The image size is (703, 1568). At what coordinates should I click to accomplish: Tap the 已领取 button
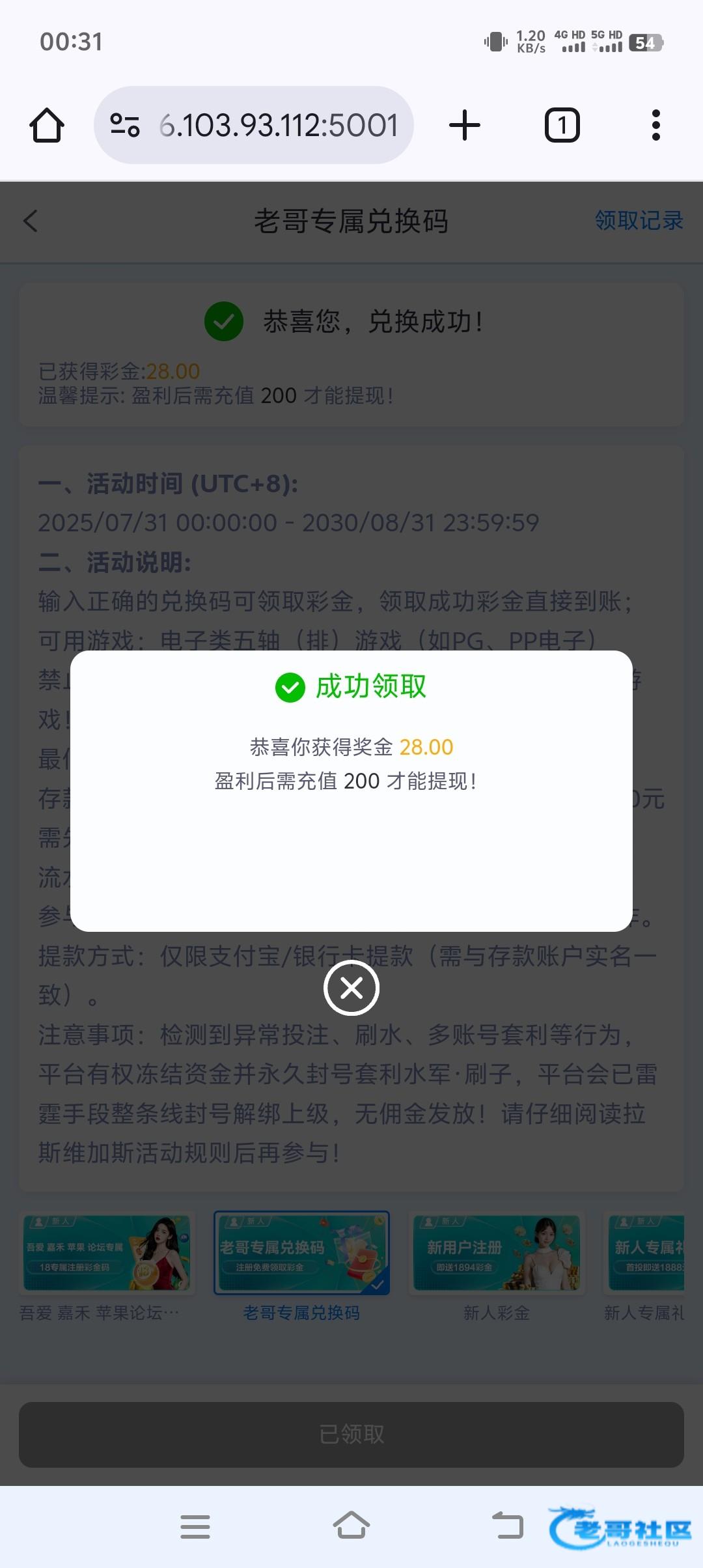pyautogui.click(x=351, y=1434)
